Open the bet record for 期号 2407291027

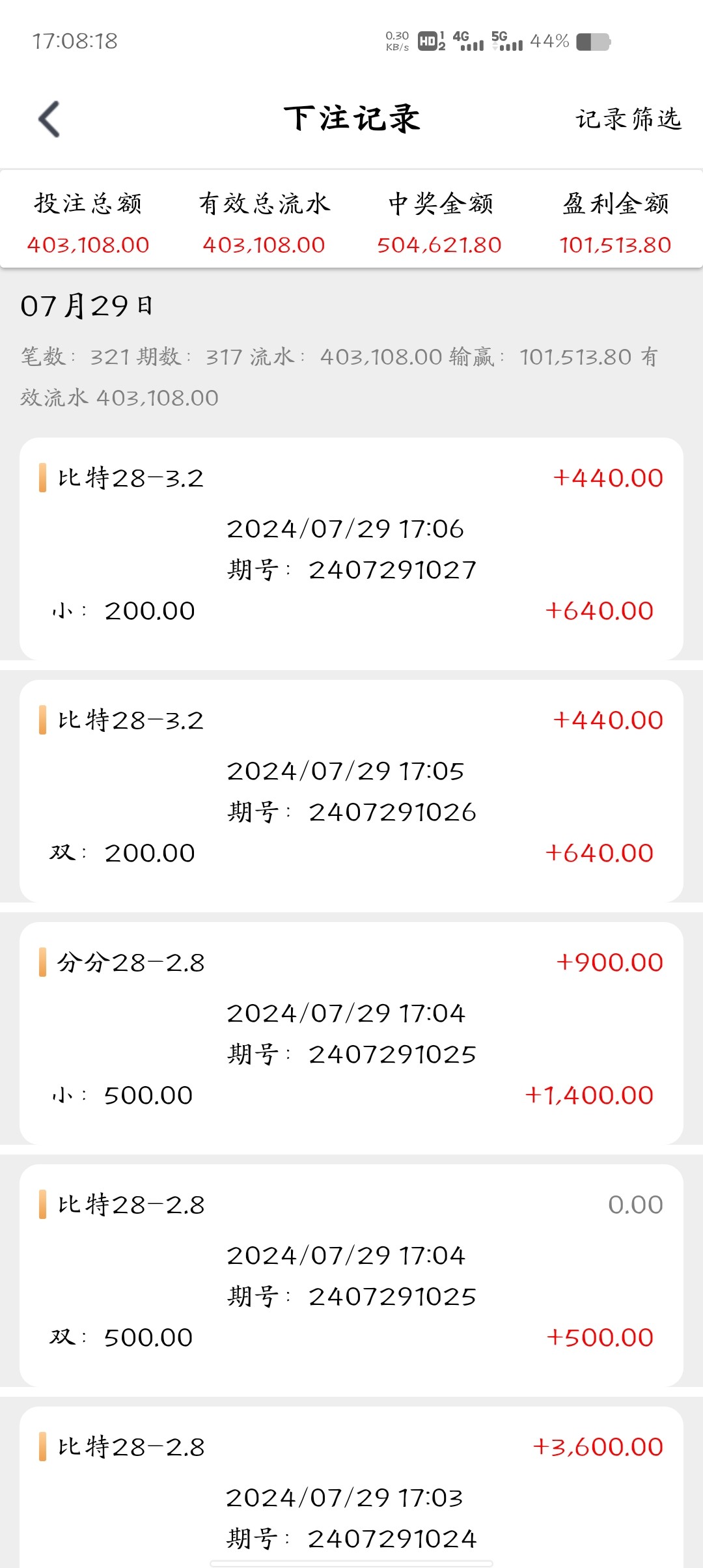point(351,548)
